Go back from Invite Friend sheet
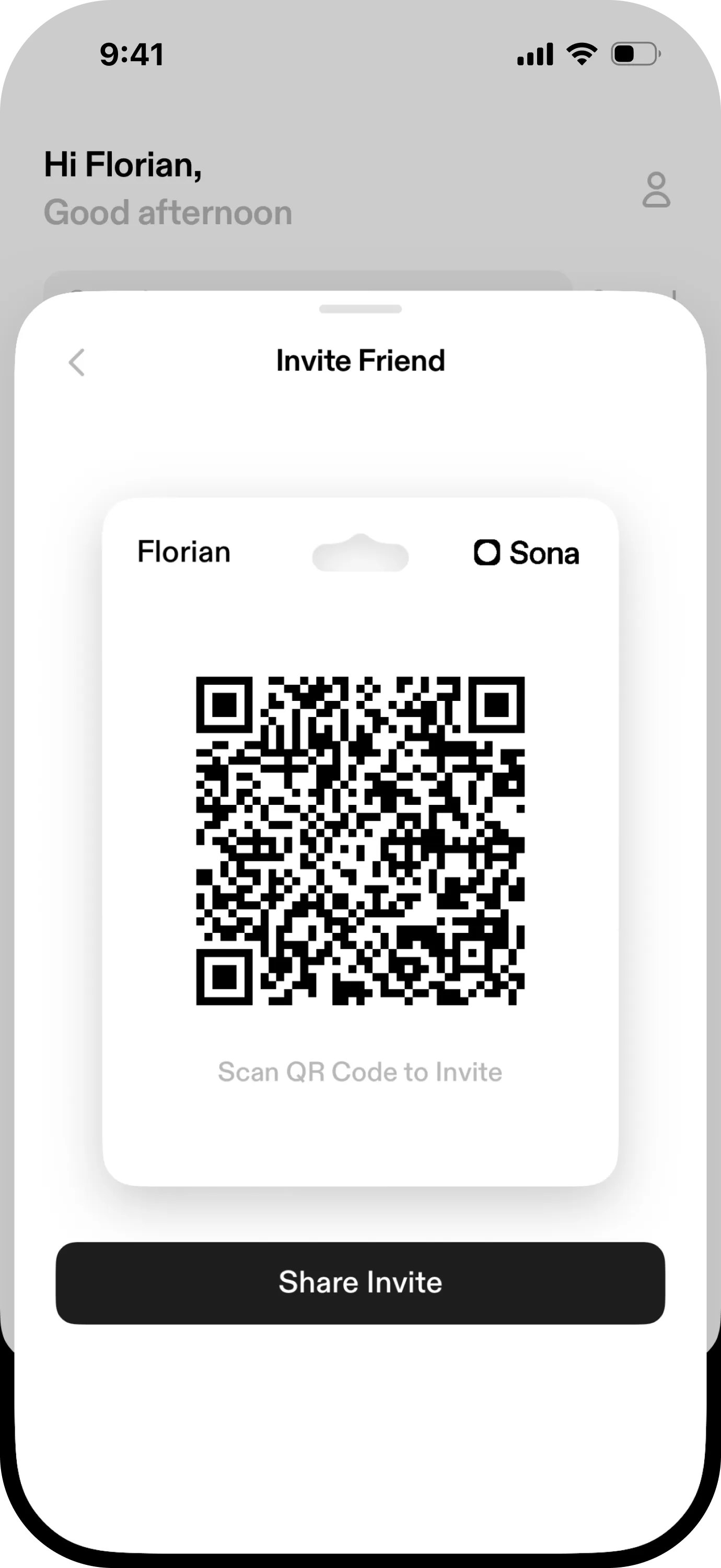Screen dimensions: 721x1568 pos(77,363)
